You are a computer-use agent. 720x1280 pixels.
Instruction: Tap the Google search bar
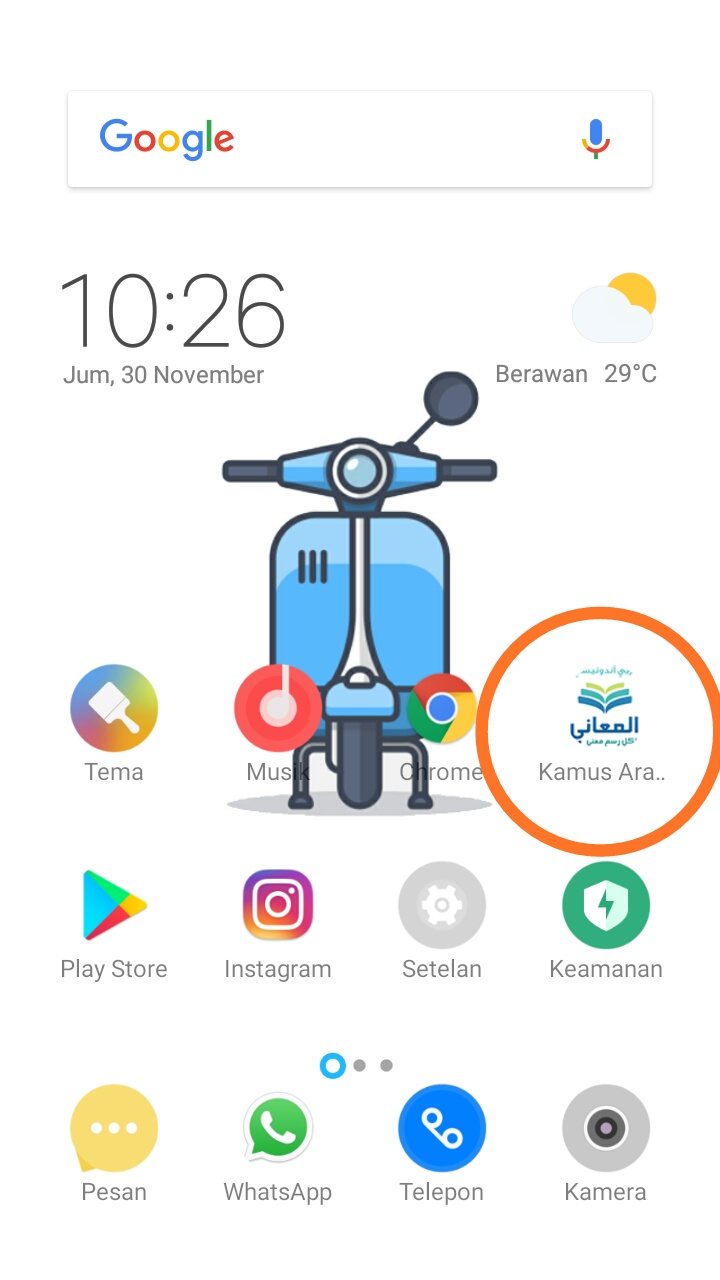point(360,139)
